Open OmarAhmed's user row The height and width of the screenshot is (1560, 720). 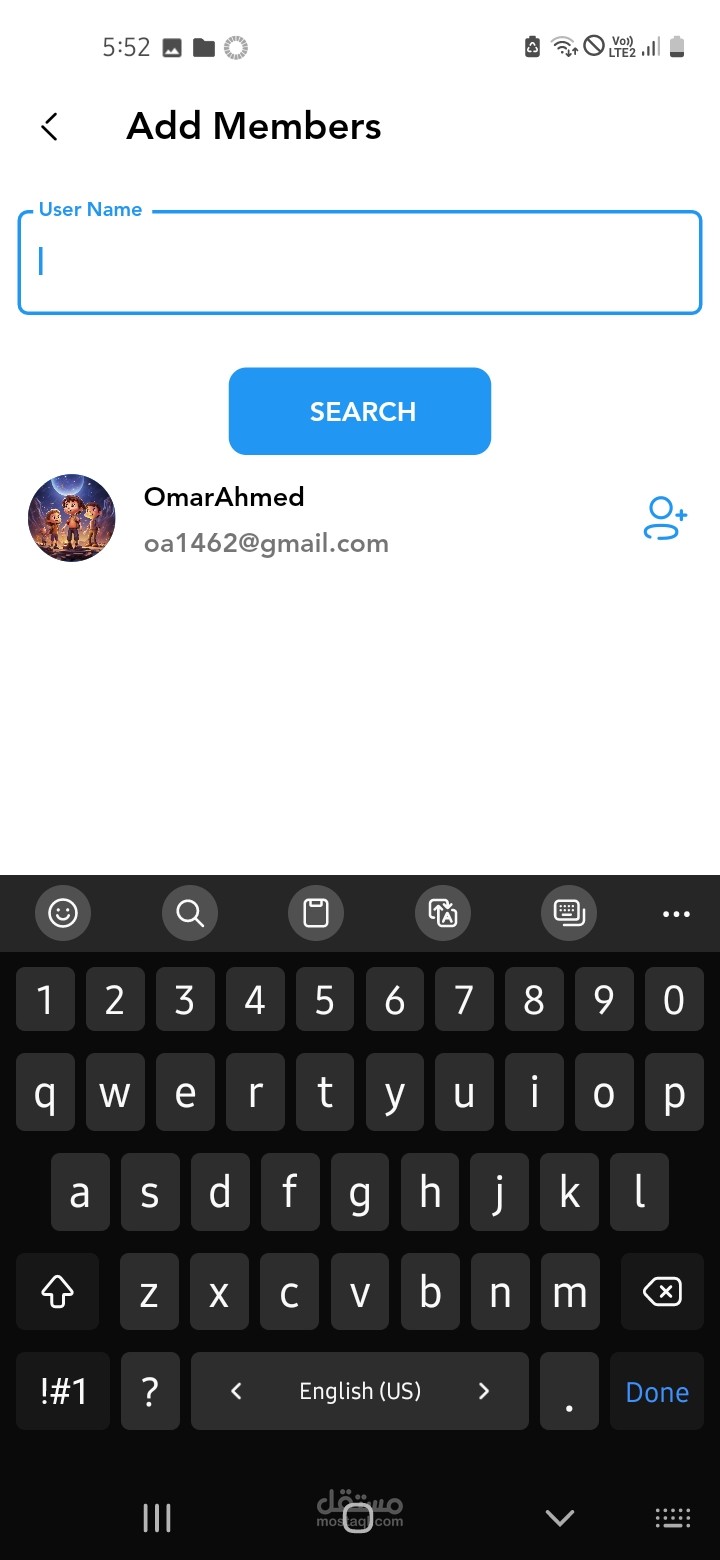(x=300, y=519)
